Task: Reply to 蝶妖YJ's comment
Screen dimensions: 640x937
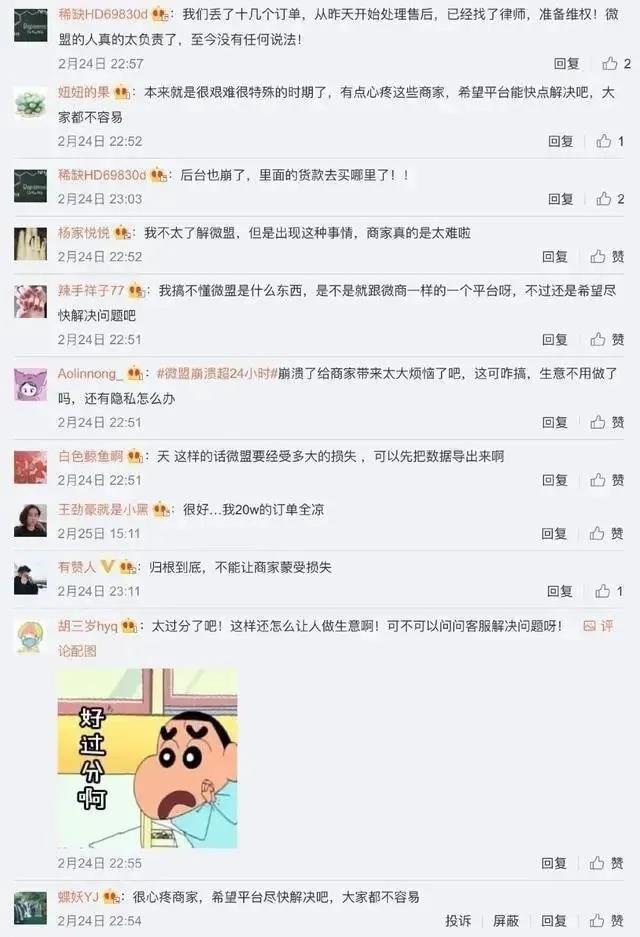Action: (554, 920)
